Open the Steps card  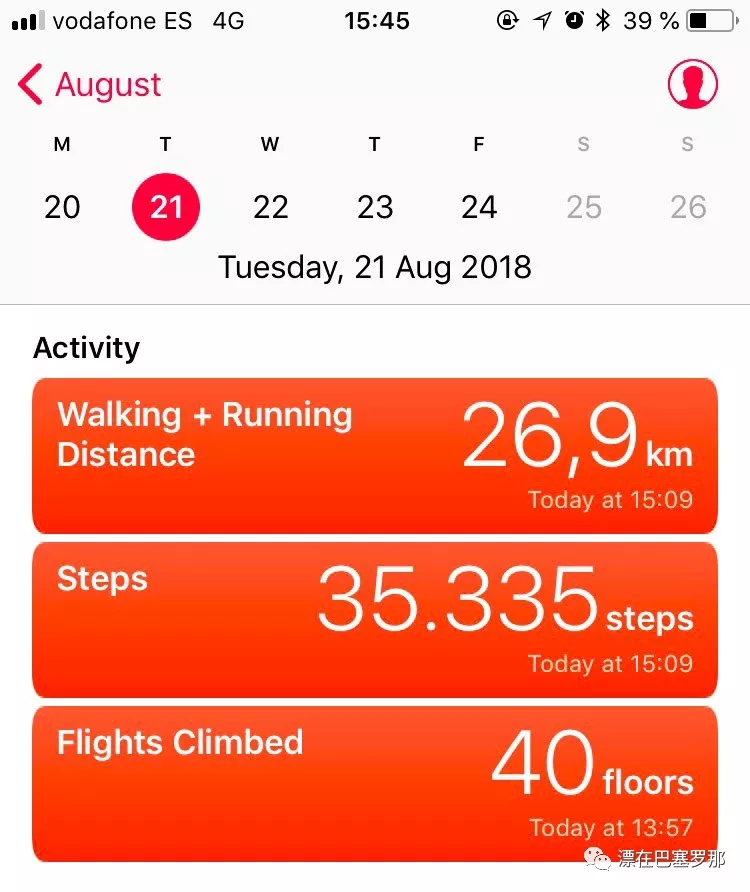[x=375, y=620]
